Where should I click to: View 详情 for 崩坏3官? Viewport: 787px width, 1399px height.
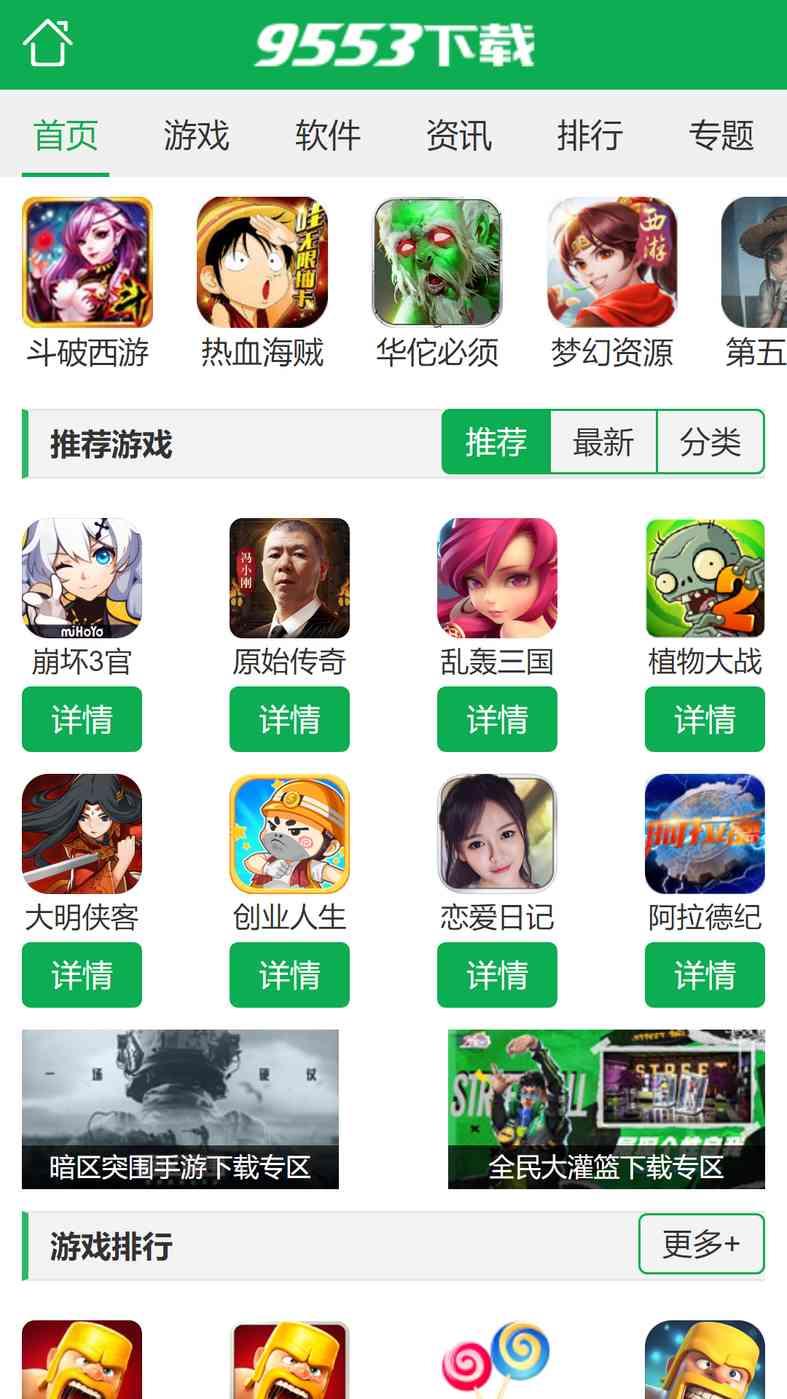[x=82, y=719]
